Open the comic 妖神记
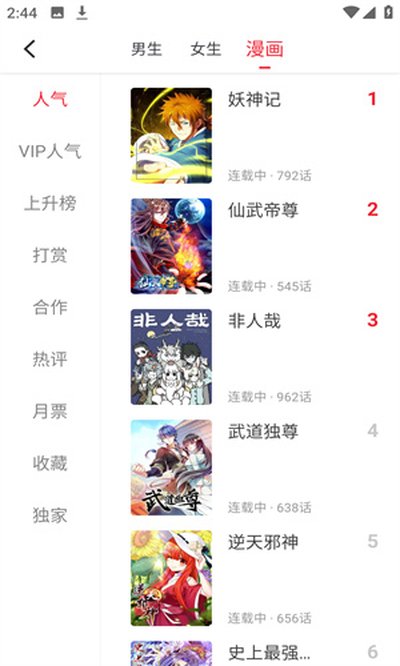The image size is (400, 666). point(254,135)
